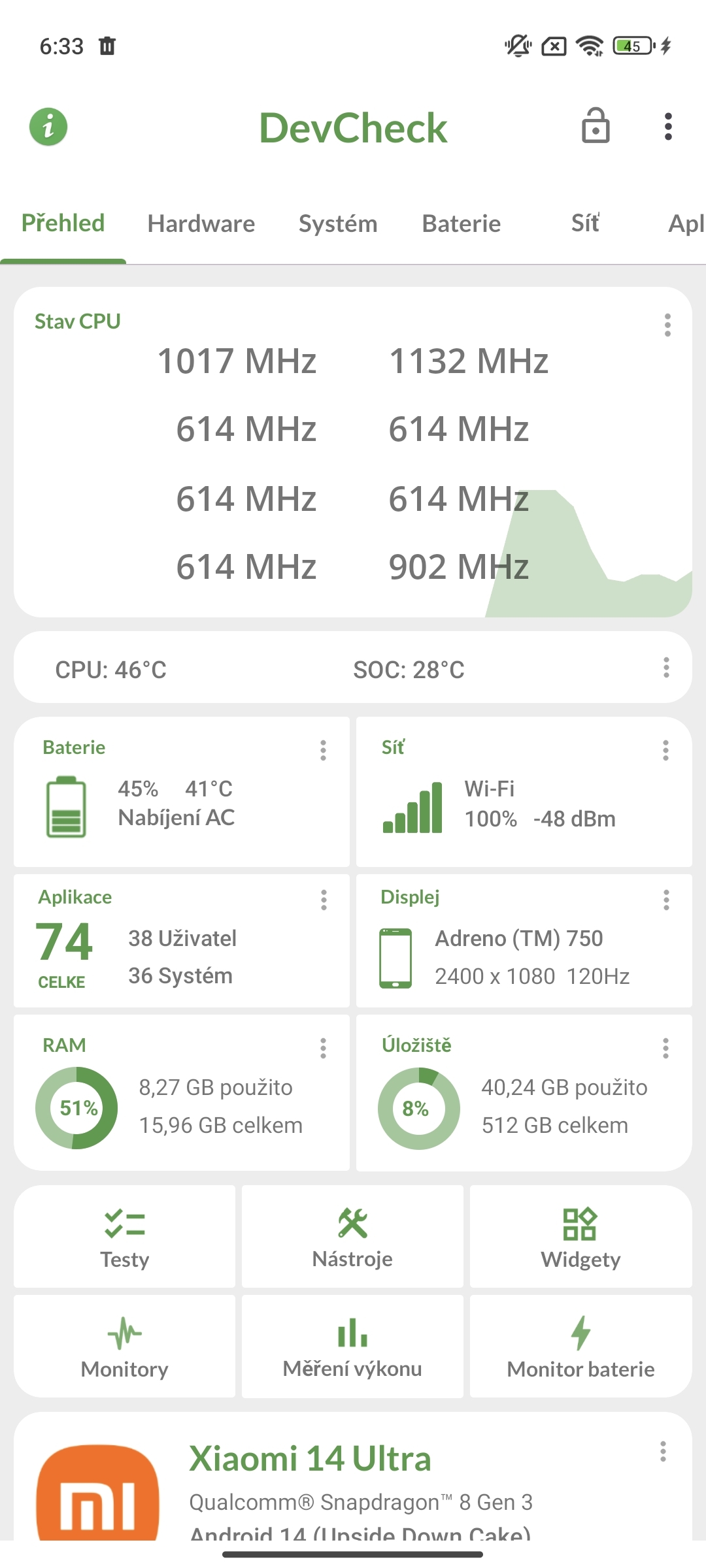Open the Baterie card options menu
The image size is (706, 1568).
[324, 751]
